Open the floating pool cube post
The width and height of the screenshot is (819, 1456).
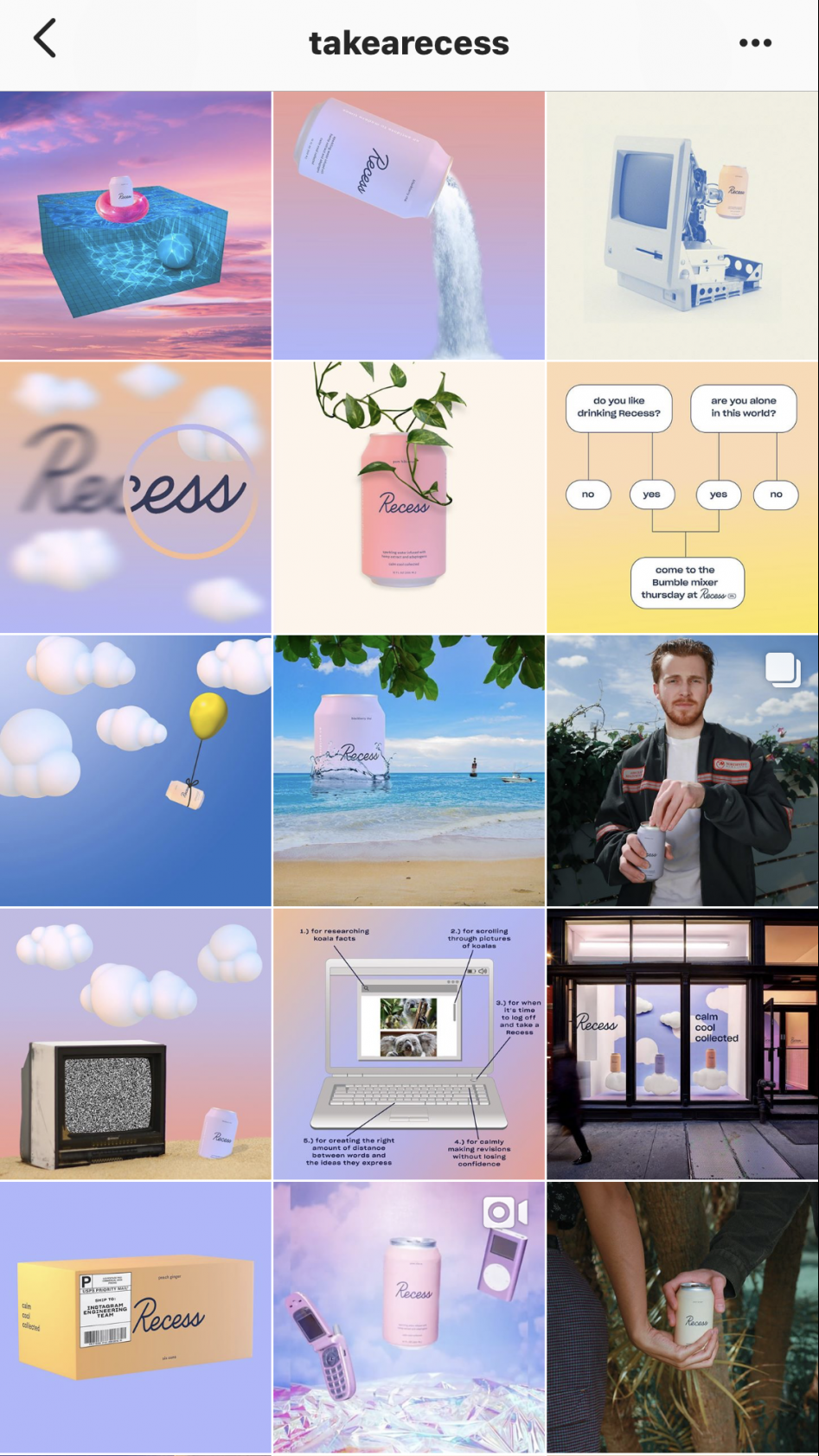click(136, 226)
